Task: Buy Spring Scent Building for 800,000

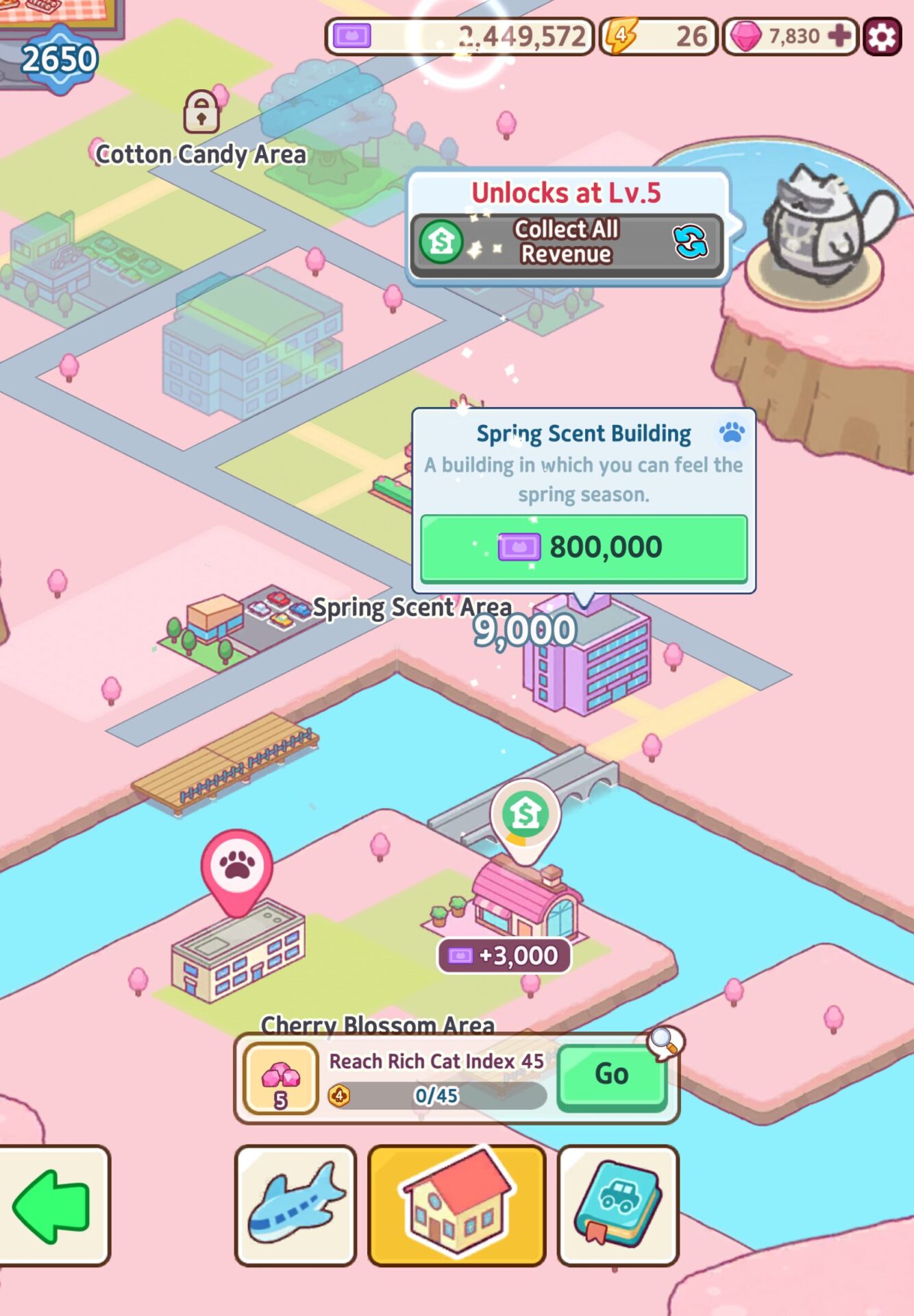Action: (584, 548)
